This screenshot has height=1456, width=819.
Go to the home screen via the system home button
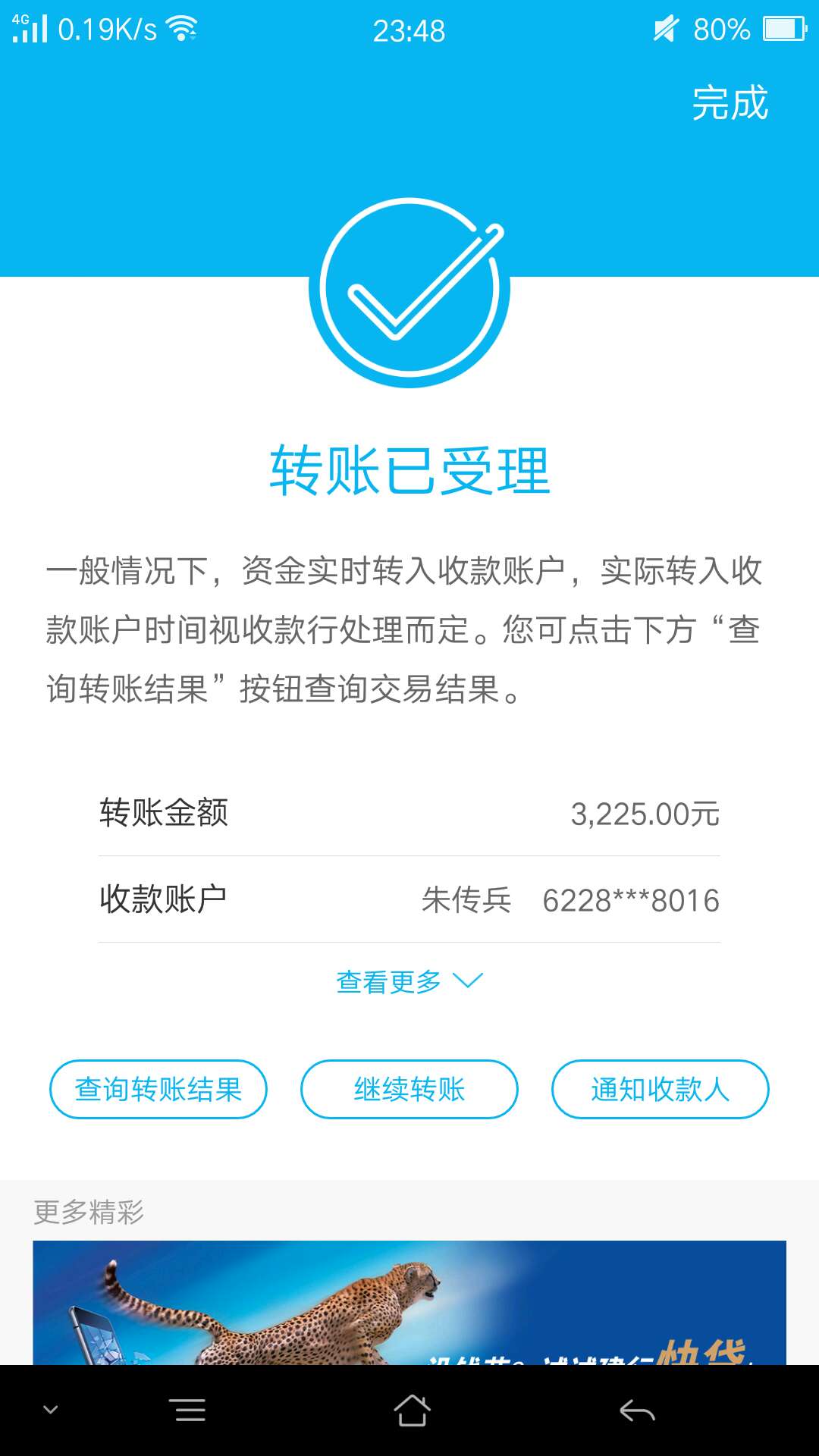(x=412, y=1410)
